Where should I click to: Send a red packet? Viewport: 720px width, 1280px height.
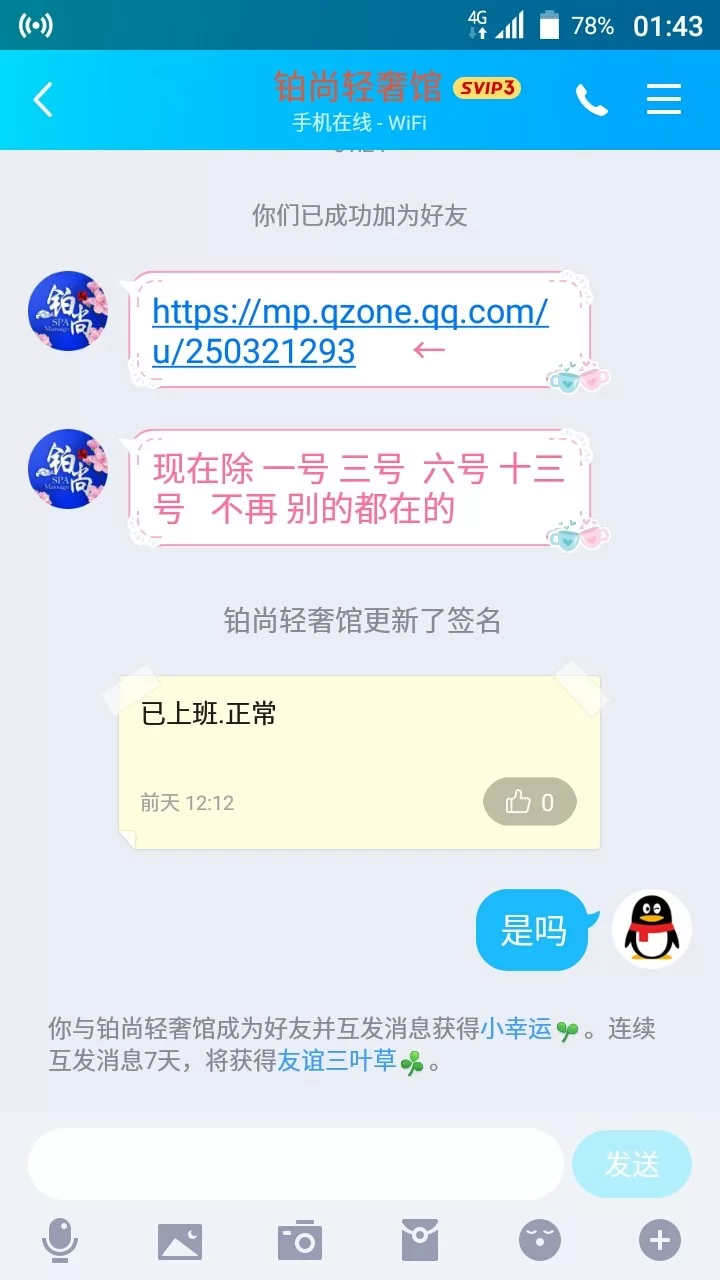[420, 1241]
